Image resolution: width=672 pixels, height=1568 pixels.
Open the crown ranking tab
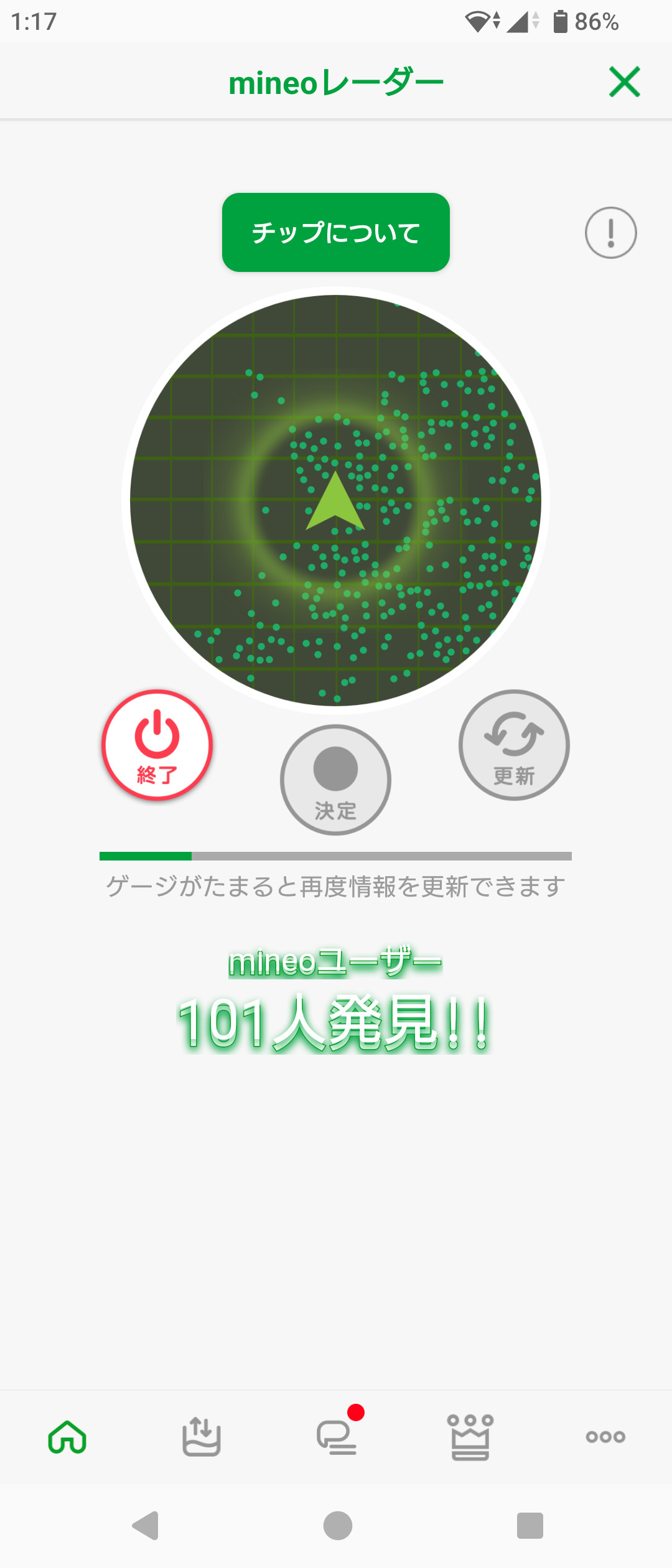pos(470,1437)
